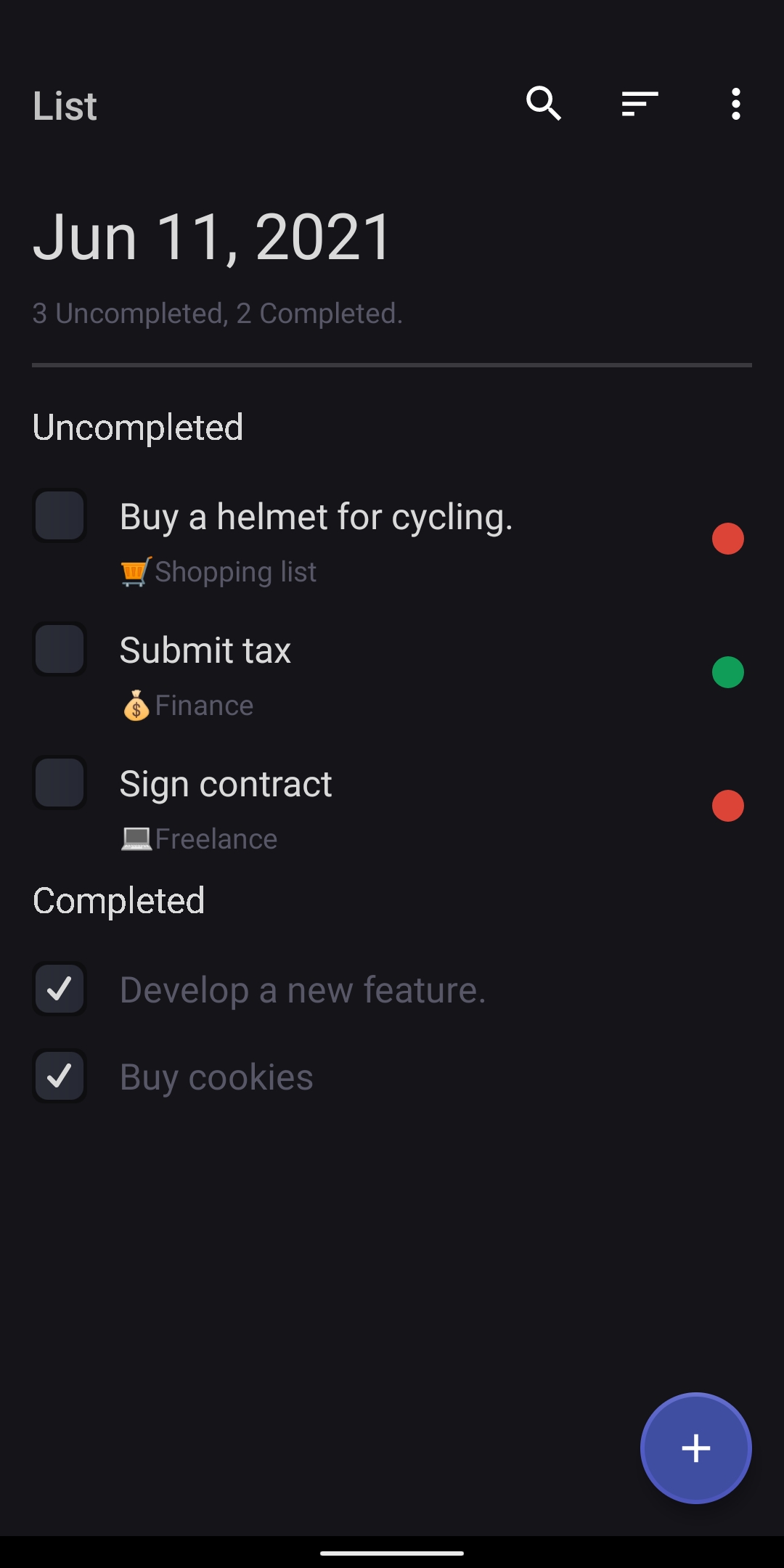Open the List screen title menu
784x1568 pixels.
click(x=65, y=105)
